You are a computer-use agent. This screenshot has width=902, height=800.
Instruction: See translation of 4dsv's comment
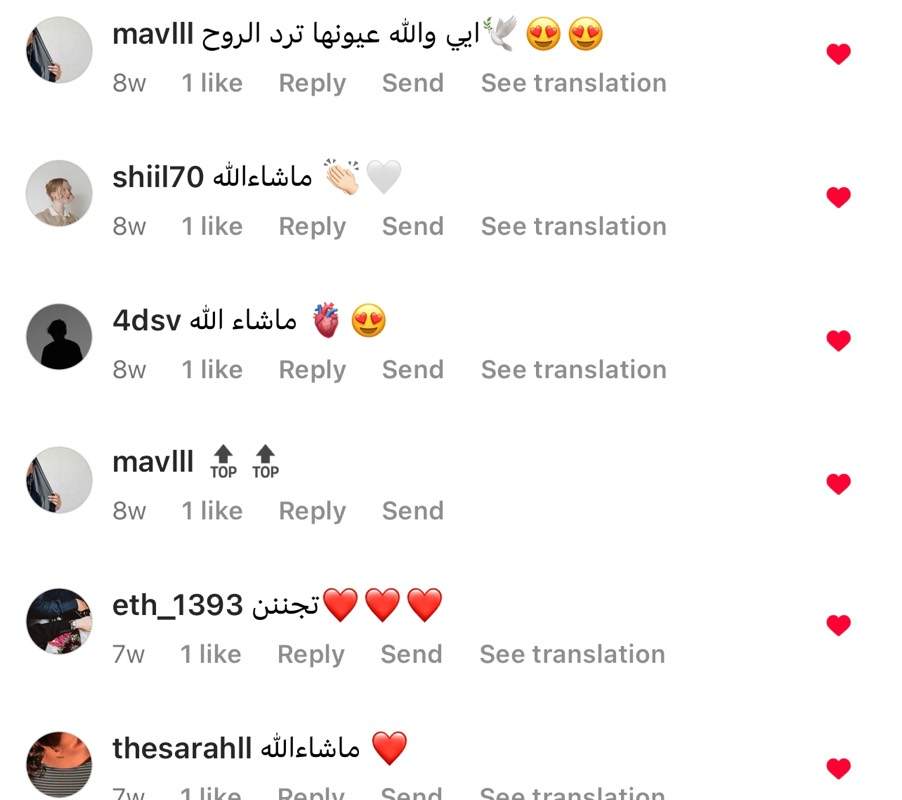coord(573,370)
